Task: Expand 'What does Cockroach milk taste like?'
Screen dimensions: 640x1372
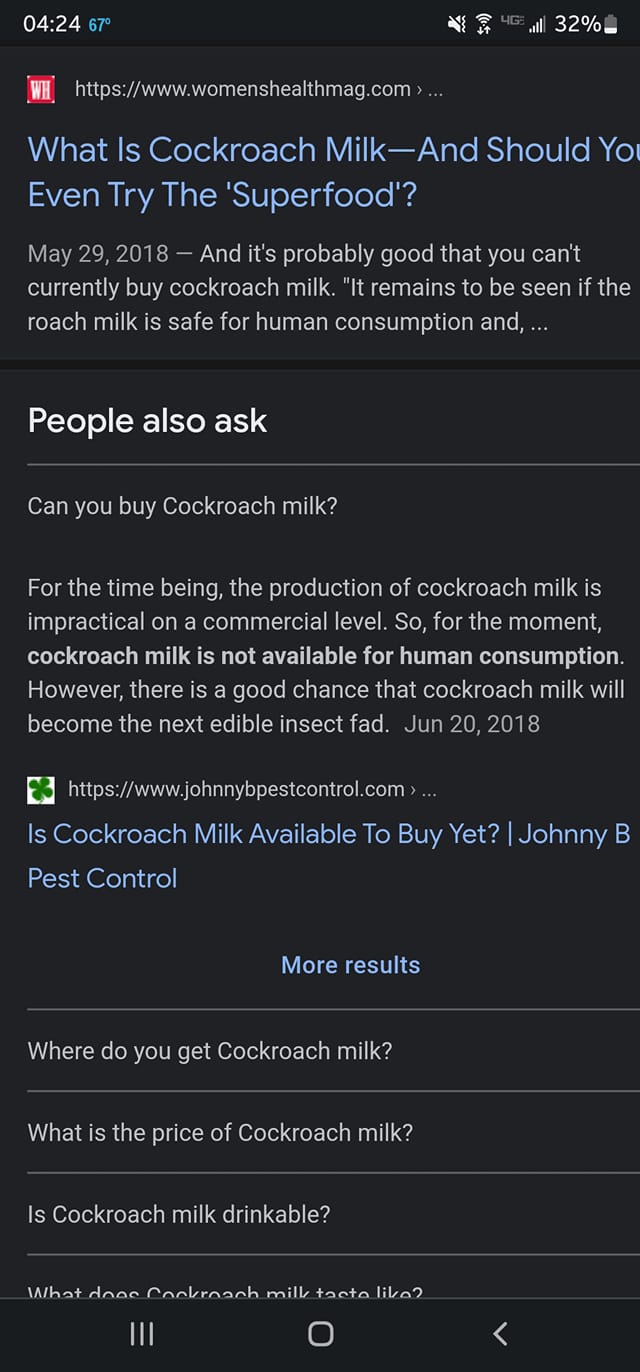Action: point(225,1291)
